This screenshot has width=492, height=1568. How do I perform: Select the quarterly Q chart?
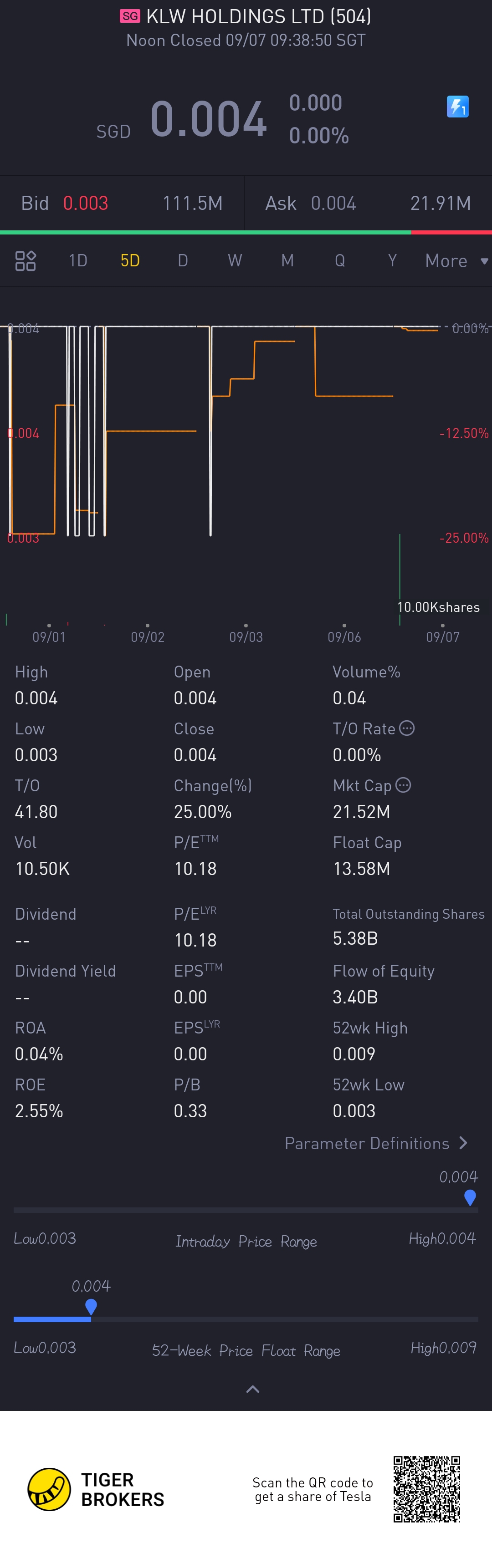point(340,260)
